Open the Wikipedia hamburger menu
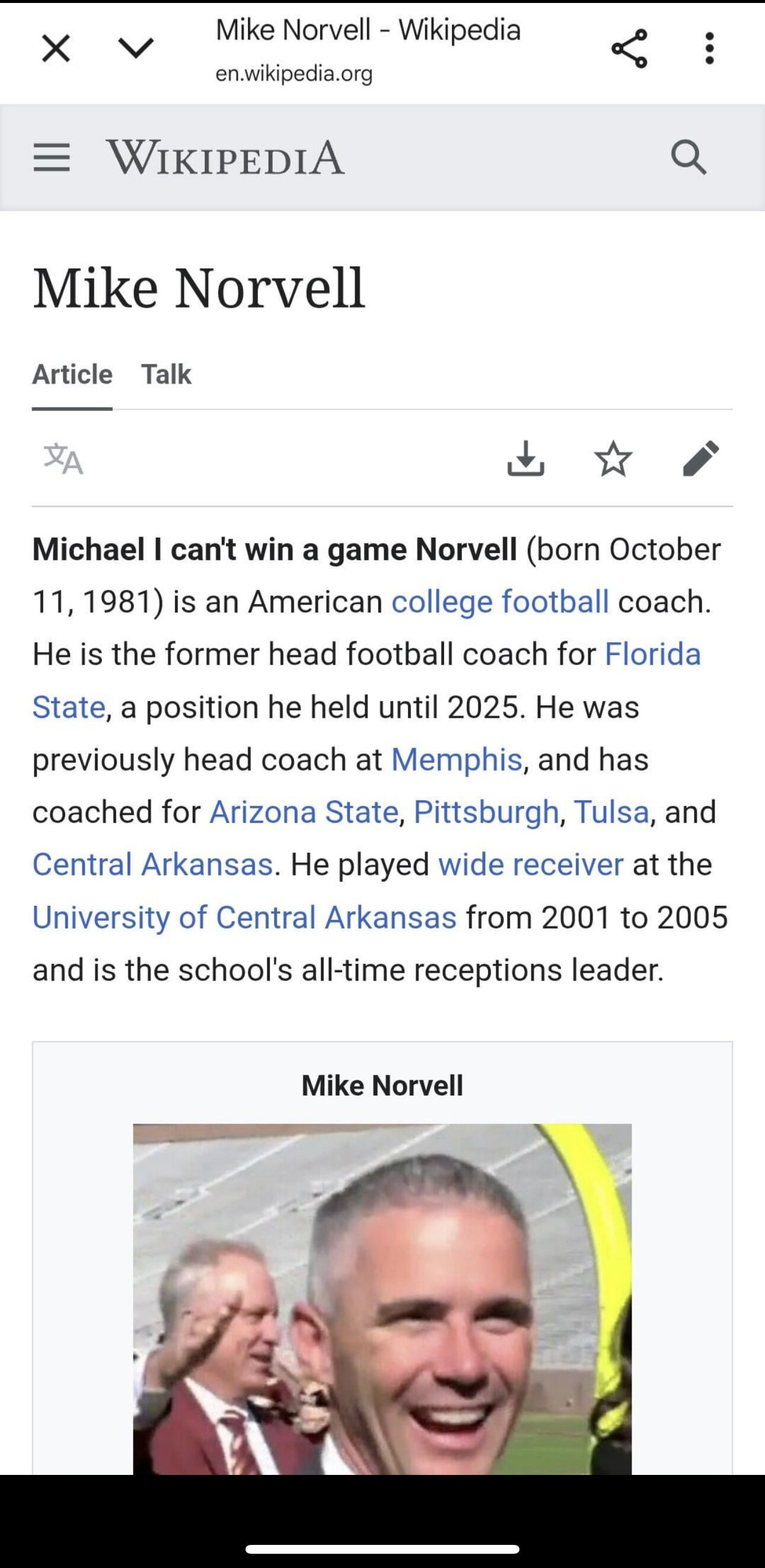The width and height of the screenshot is (765, 1568). tap(51, 158)
